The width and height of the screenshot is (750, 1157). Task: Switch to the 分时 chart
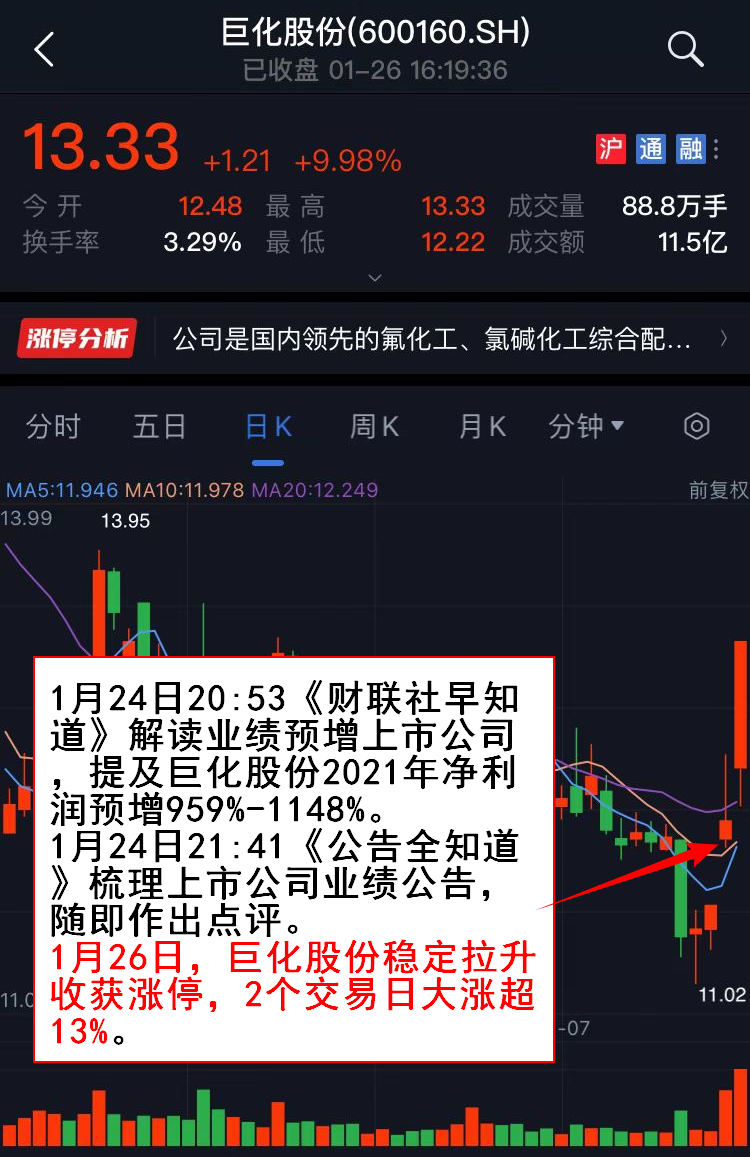tap(52, 427)
